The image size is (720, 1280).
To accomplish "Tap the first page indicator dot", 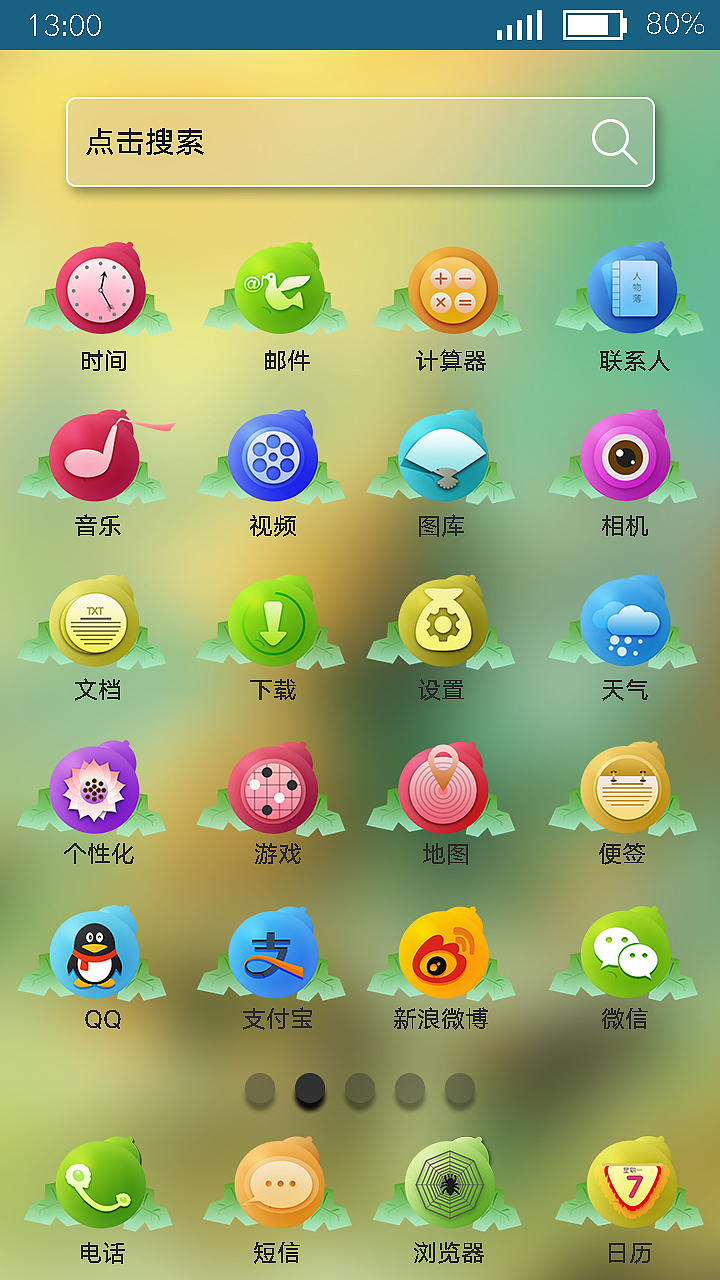I will coord(261,1090).
